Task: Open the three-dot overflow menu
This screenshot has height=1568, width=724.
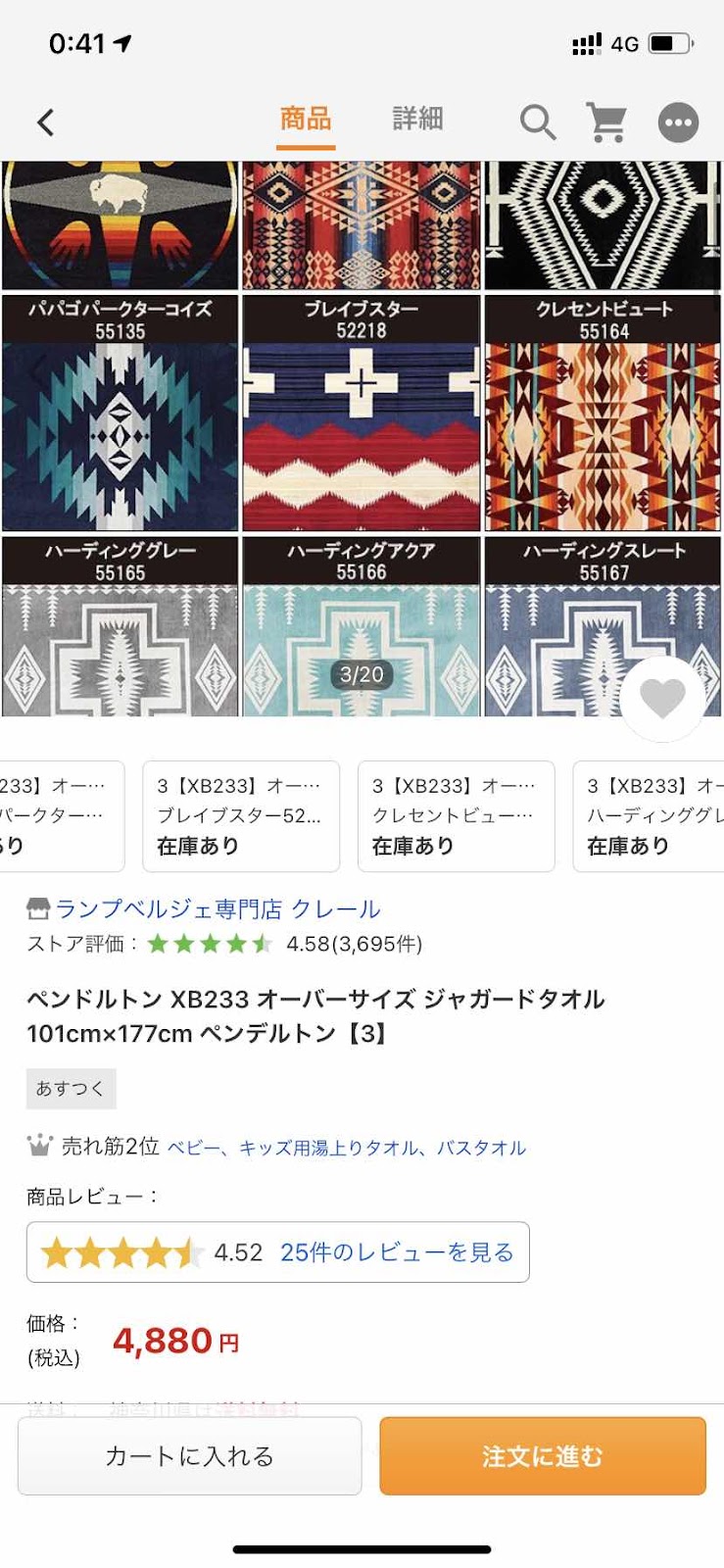Action: [677, 122]
